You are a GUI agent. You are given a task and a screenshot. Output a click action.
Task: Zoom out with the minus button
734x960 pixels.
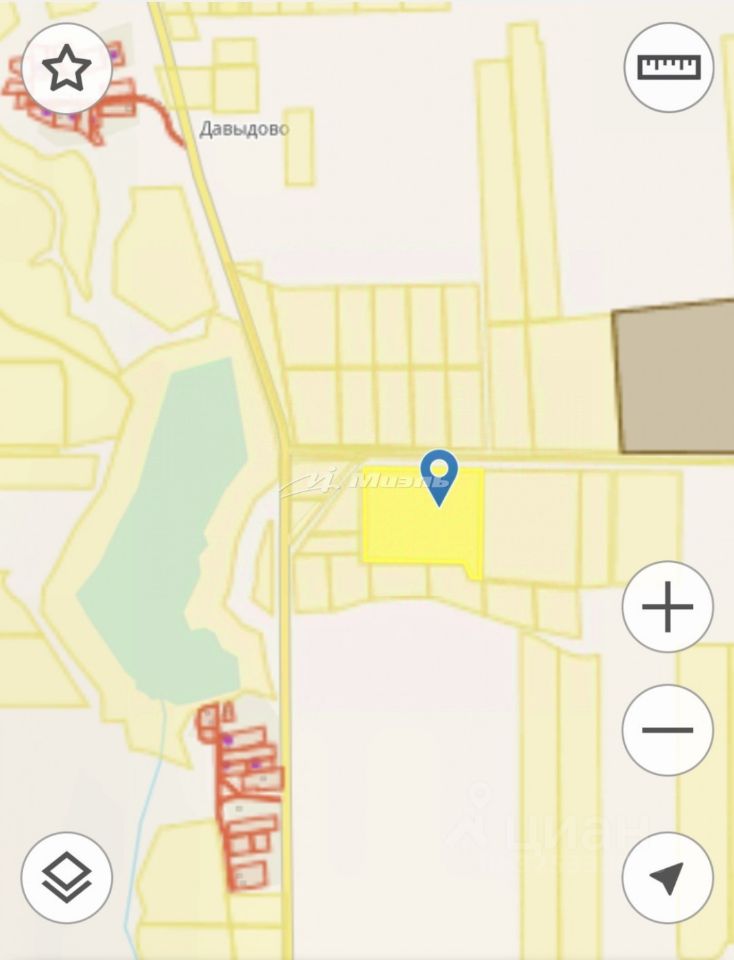(x=667, y=729)
